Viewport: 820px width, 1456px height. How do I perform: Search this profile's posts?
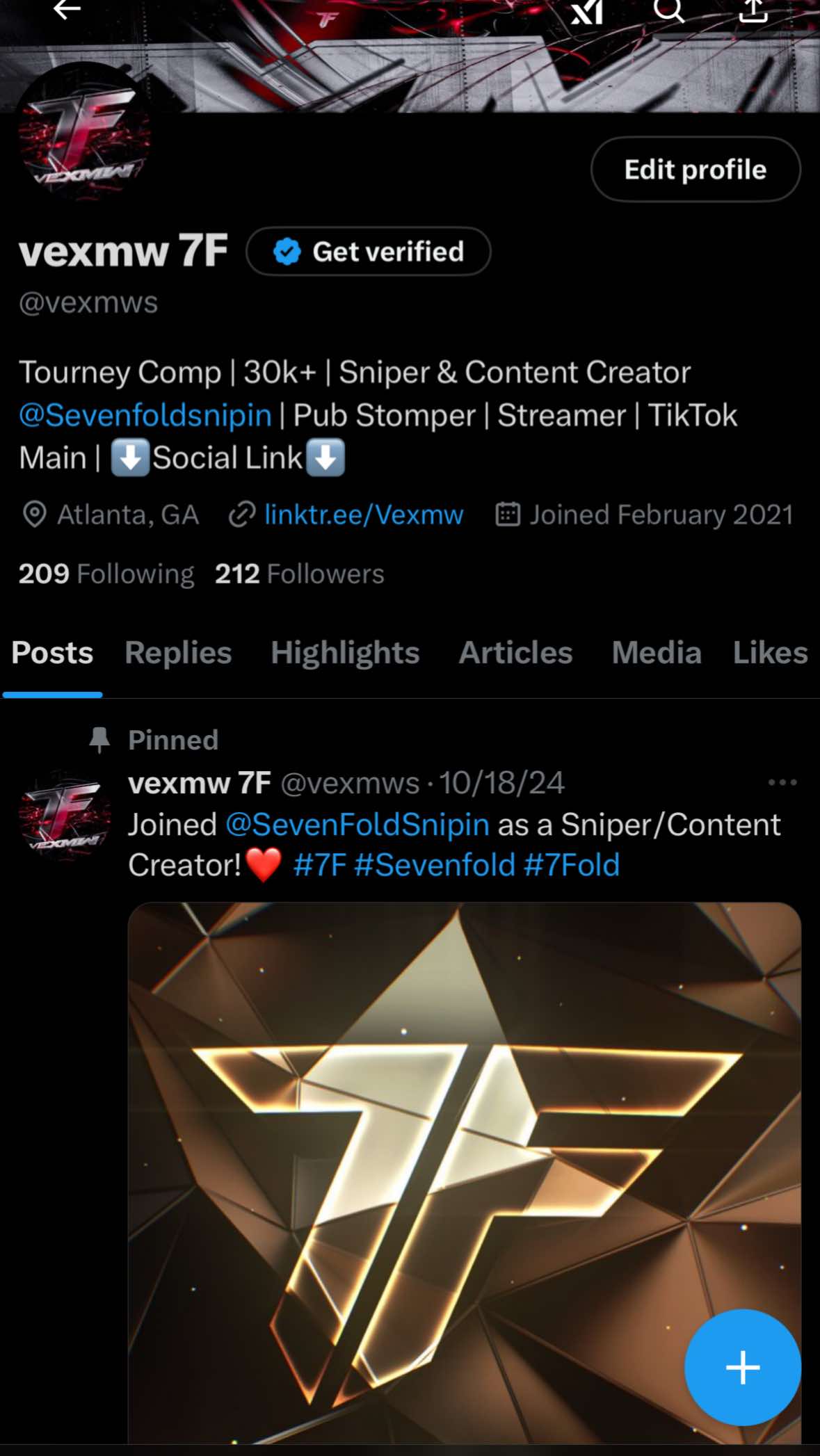pos(669,10)
